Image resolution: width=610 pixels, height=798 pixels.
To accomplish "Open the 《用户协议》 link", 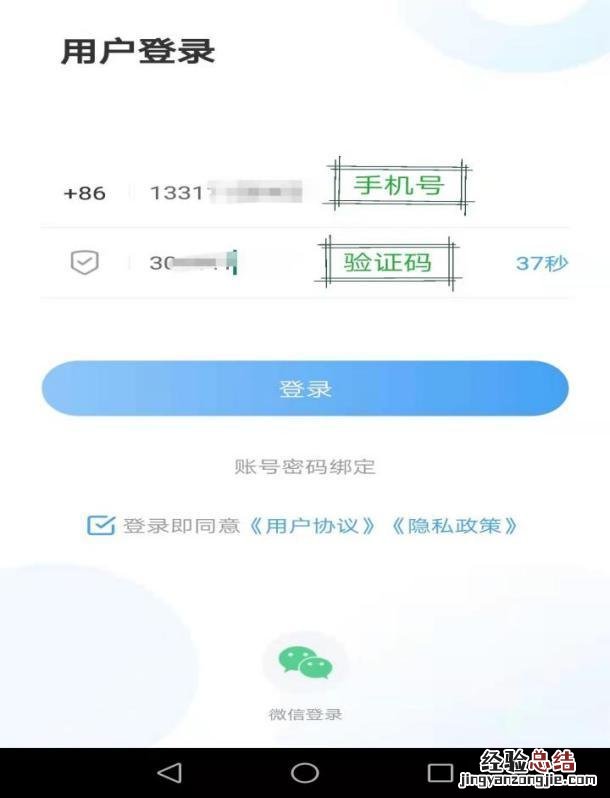I will tap(314, 526).
